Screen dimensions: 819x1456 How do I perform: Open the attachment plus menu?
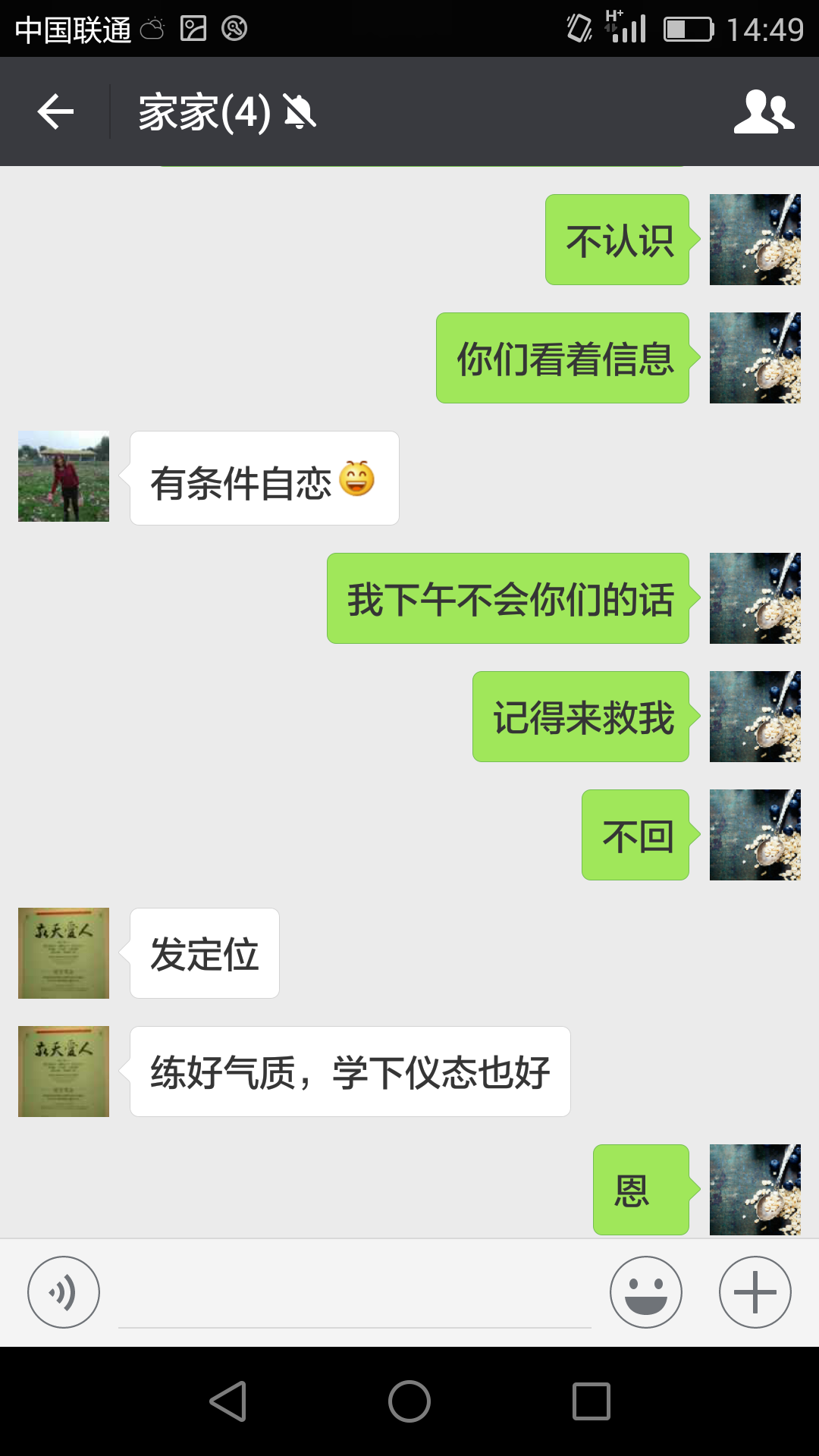click(x=753, y=1291)
